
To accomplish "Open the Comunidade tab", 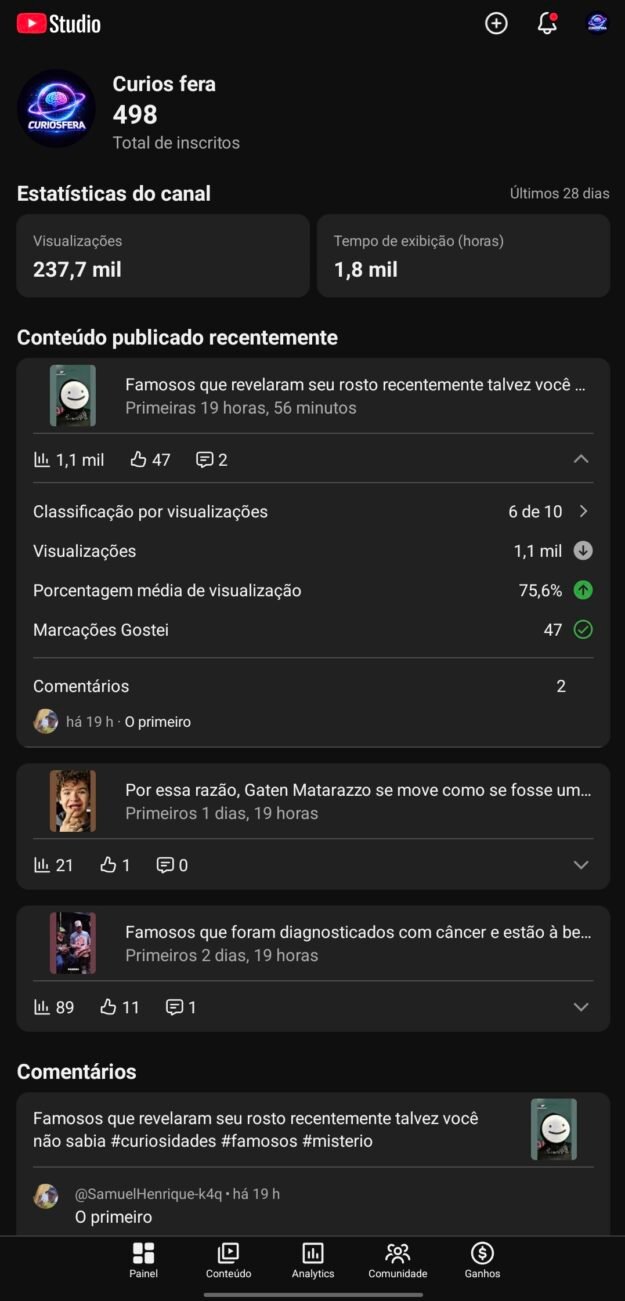I will point(397,1260).
